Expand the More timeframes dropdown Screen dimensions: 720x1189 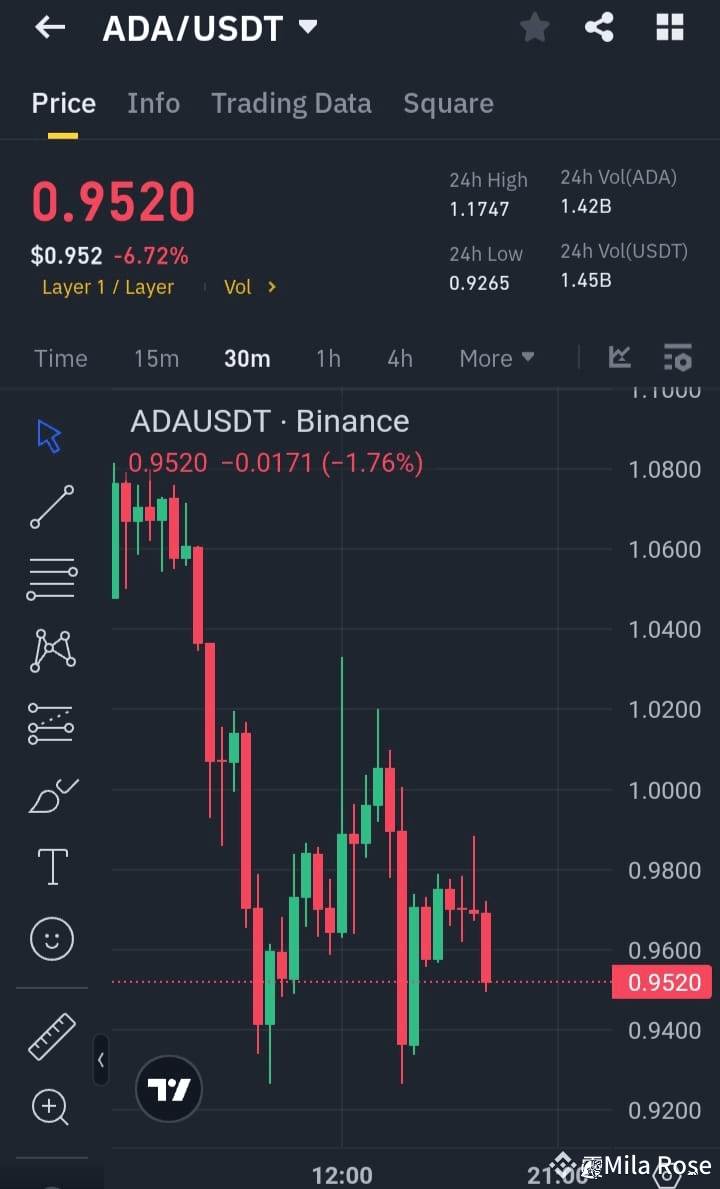496,357
